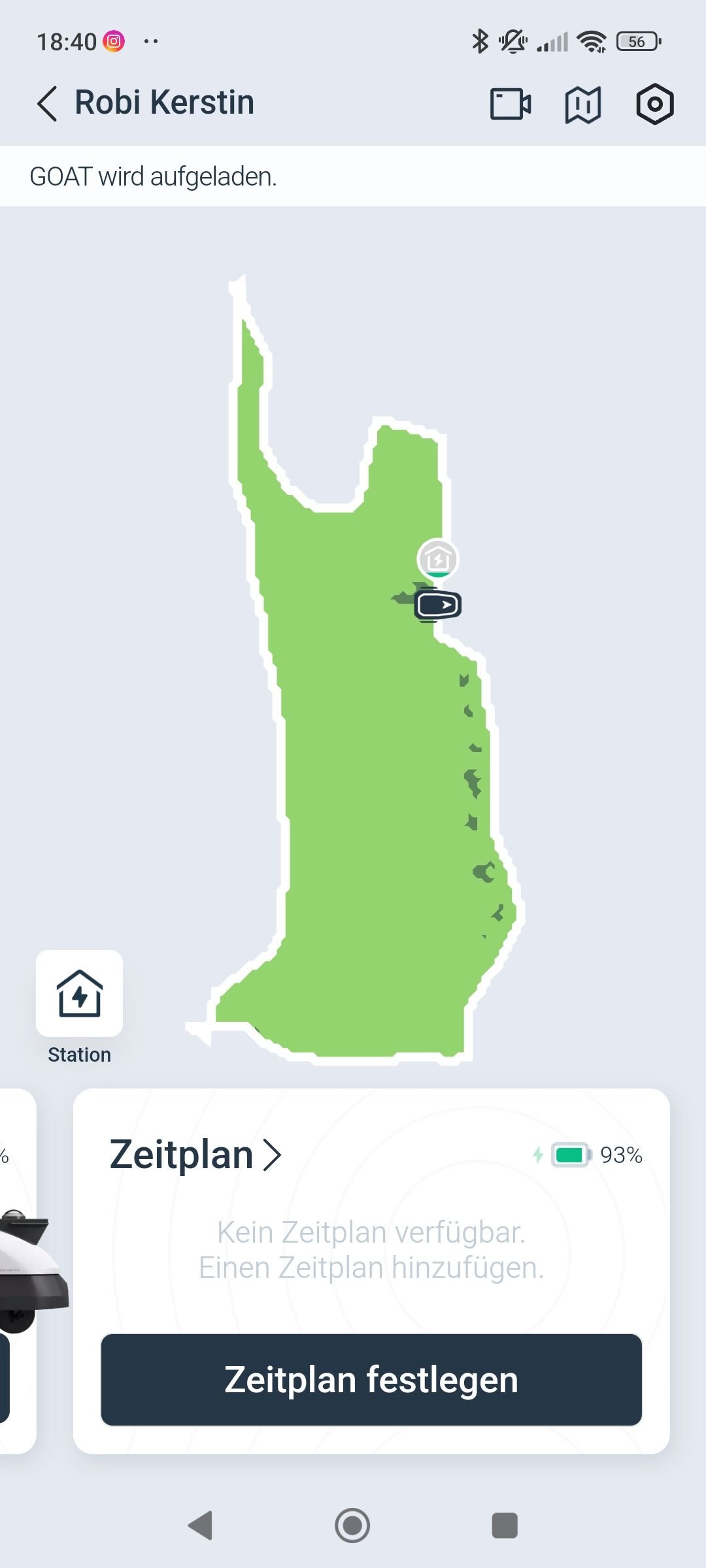
Task: Go back from Robi Kerstin screen
Action: point(47,103)
